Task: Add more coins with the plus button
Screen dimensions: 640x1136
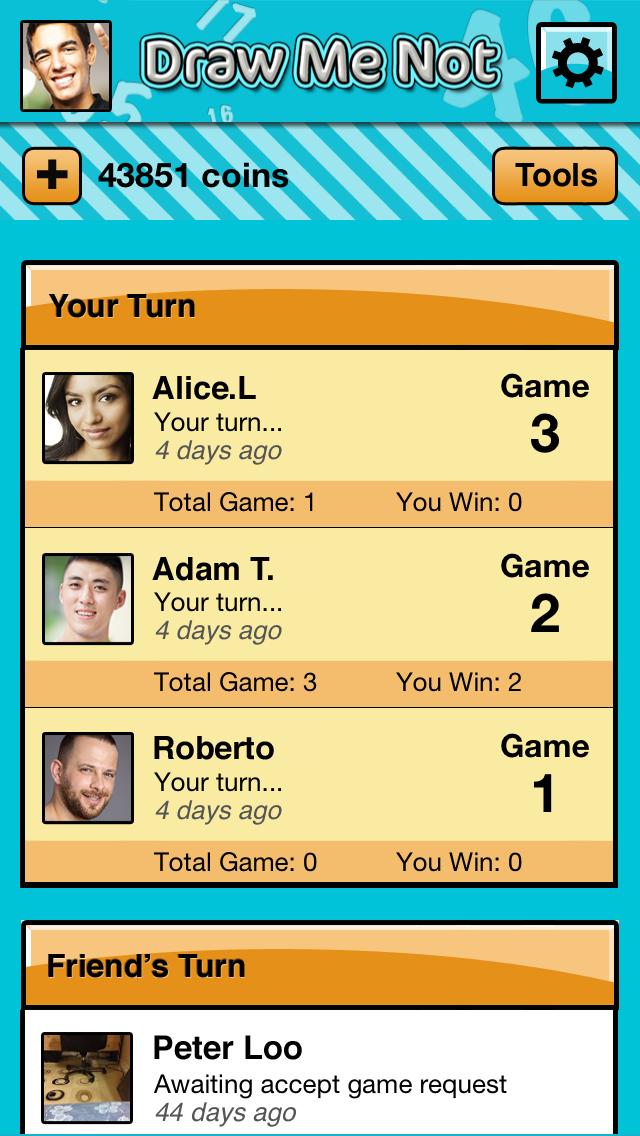Action: (52, 176)
